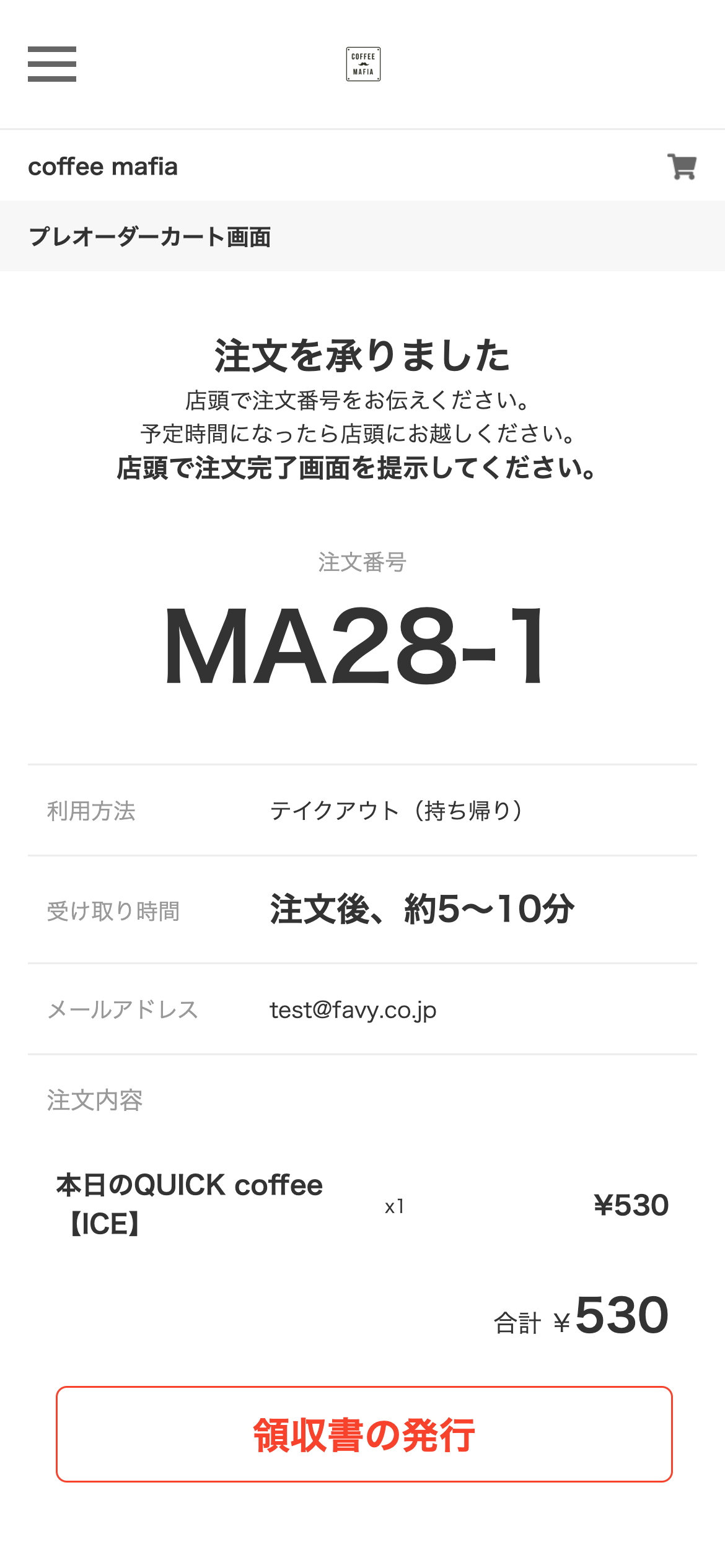Open the hamburger menu
This screenshot has height=1568, width=725.
click(52, 64)
